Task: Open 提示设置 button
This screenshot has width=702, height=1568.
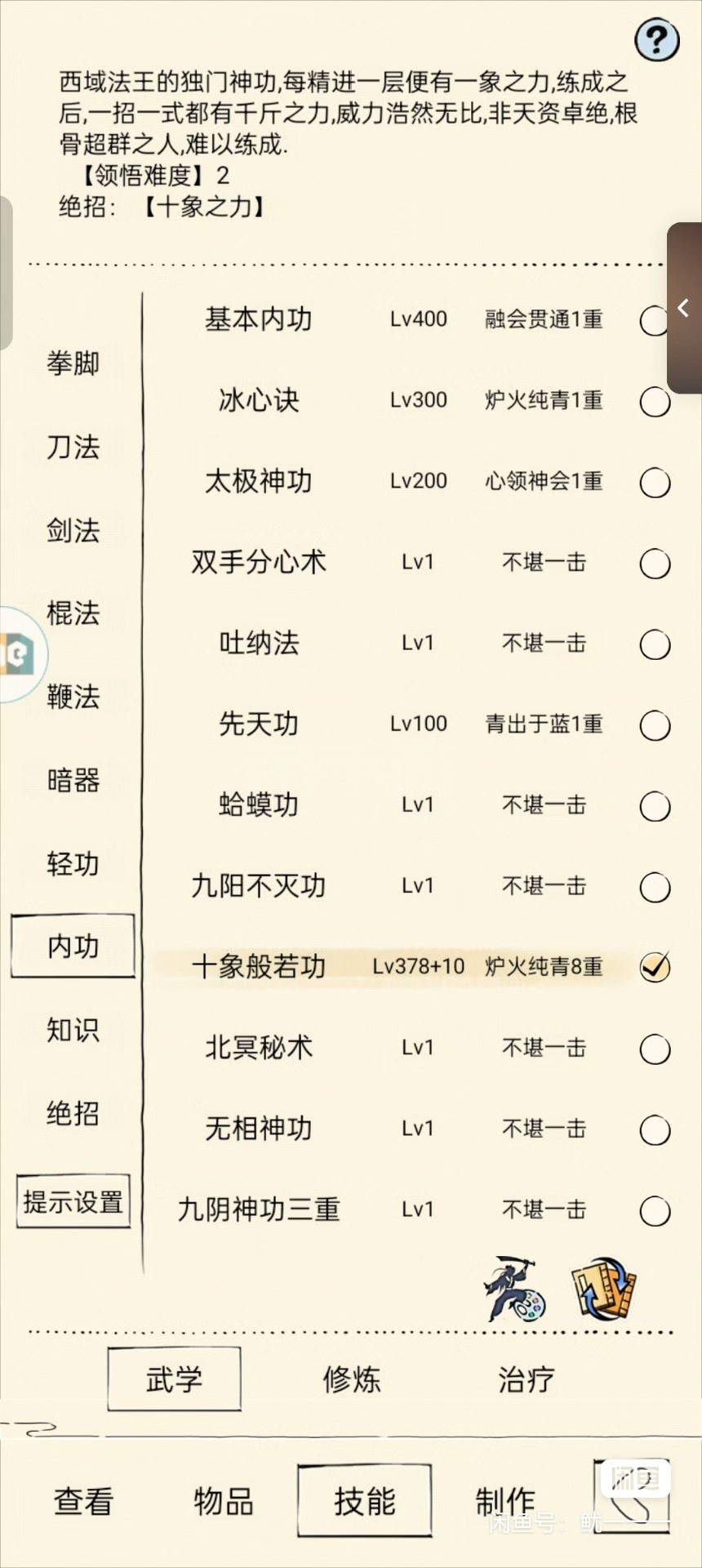Action: click(x=73, y=1201)
